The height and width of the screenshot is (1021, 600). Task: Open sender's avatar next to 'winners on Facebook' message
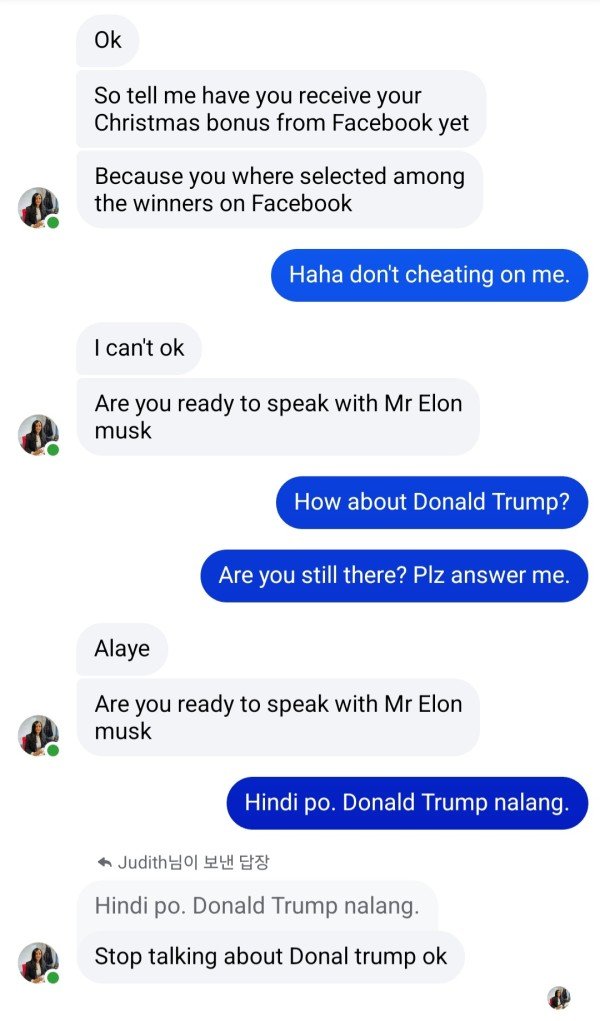pyautogui.click(x=38, y=208)
